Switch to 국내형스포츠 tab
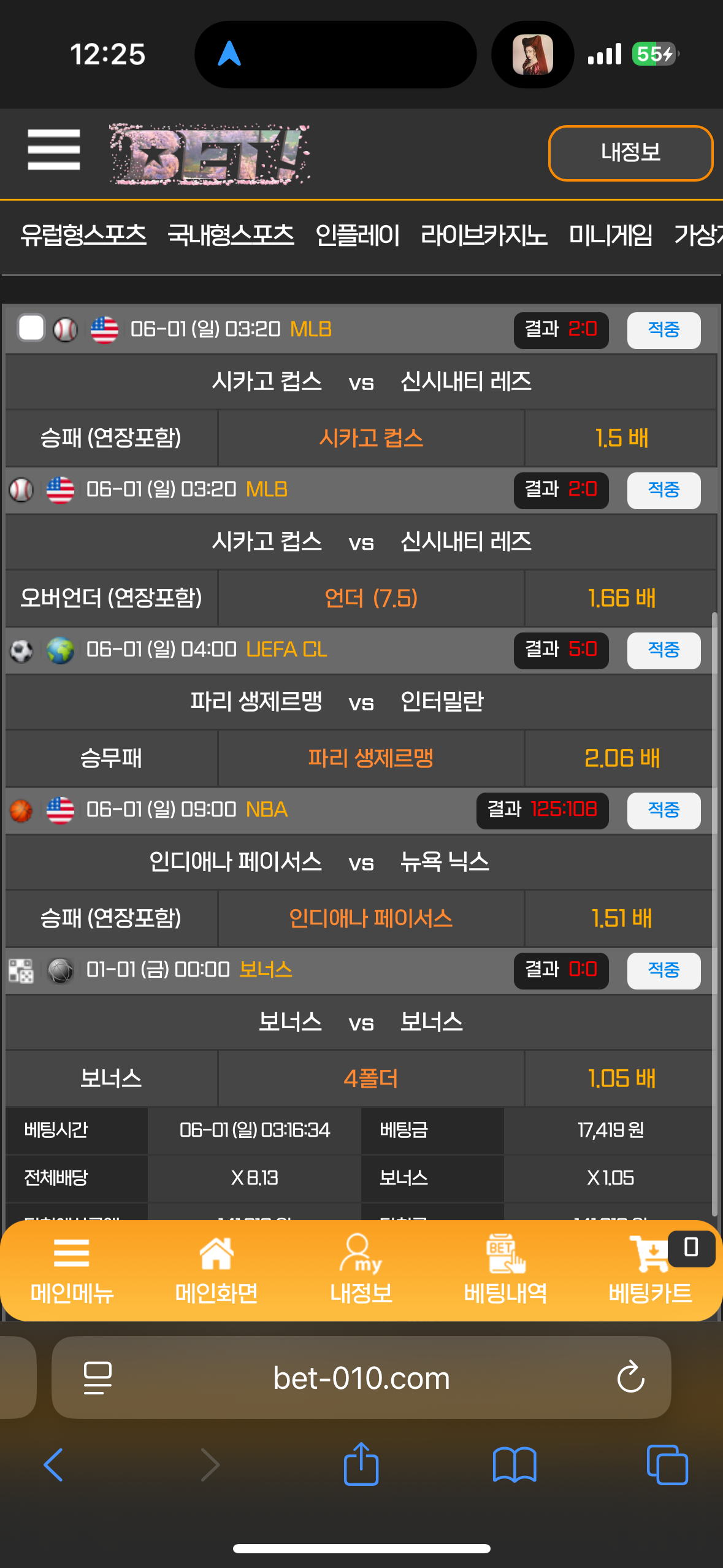The width and height of the screenshot is (723, 1568). [x=231, y=235]
